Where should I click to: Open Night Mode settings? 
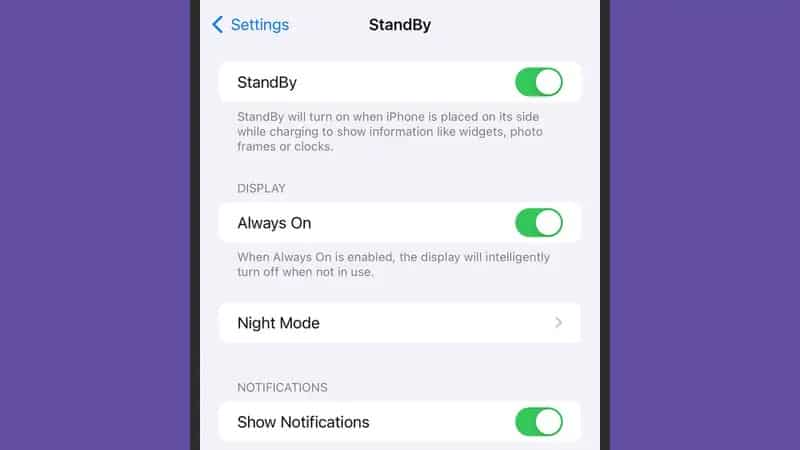tap(399, 323)
